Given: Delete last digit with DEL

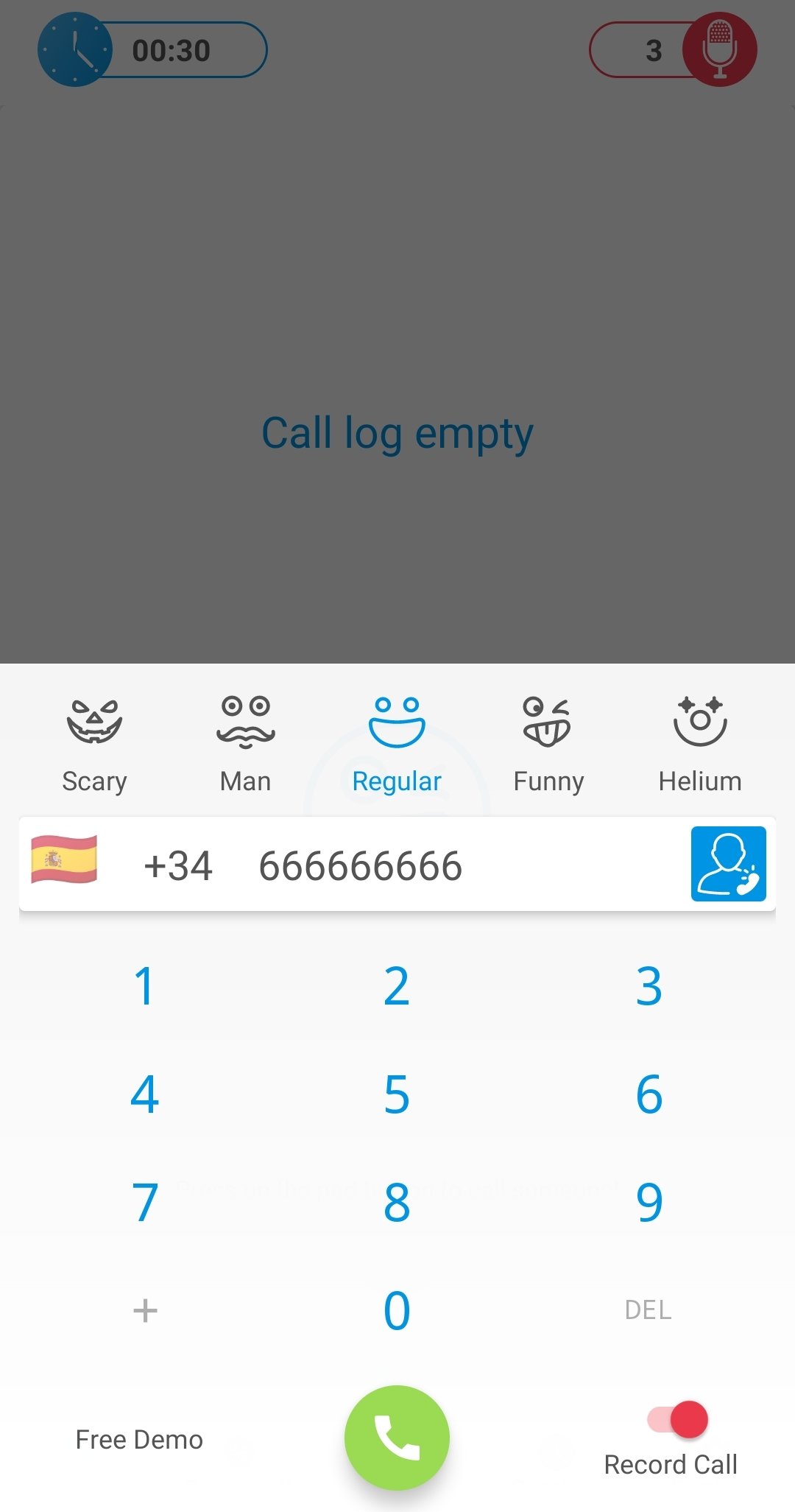Looking at the screenshot, I should tap(648, 1310).
